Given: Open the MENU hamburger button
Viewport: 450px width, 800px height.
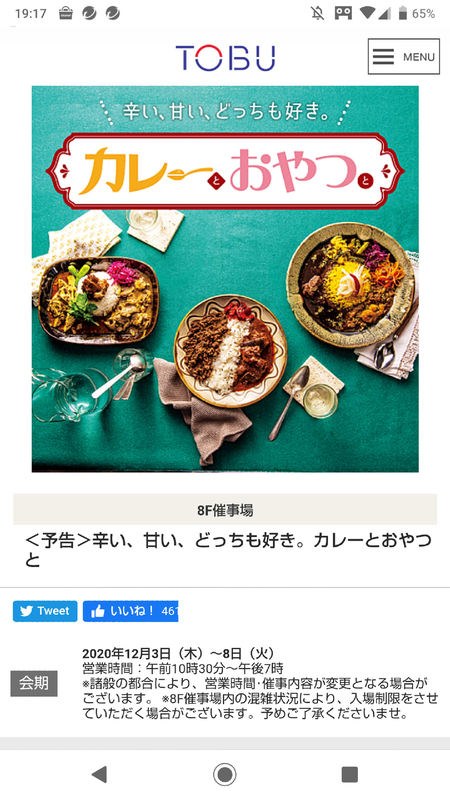Looking at the screenshot, I should click(x=404, y=57).
